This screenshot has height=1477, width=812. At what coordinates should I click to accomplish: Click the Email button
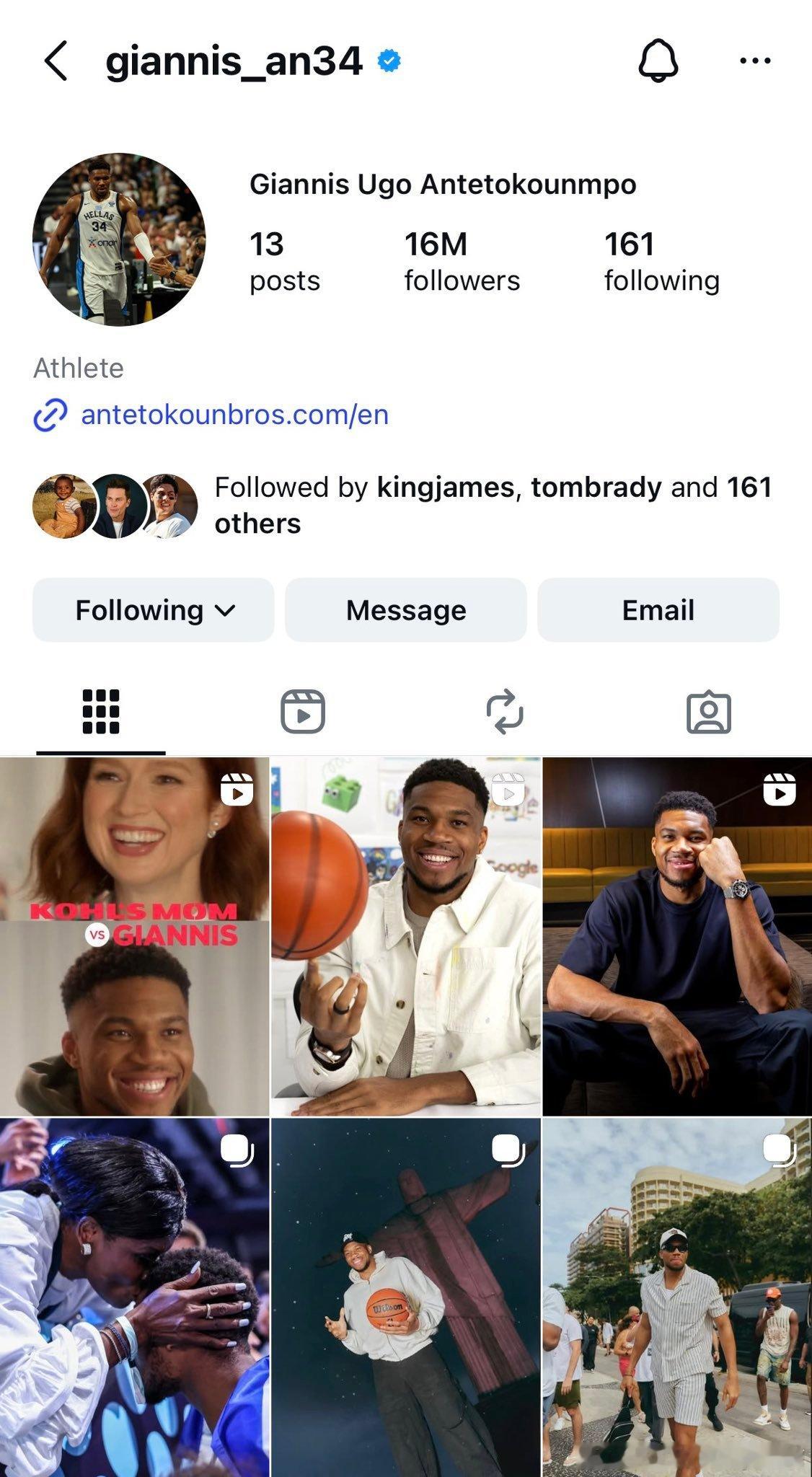[657, 609]
